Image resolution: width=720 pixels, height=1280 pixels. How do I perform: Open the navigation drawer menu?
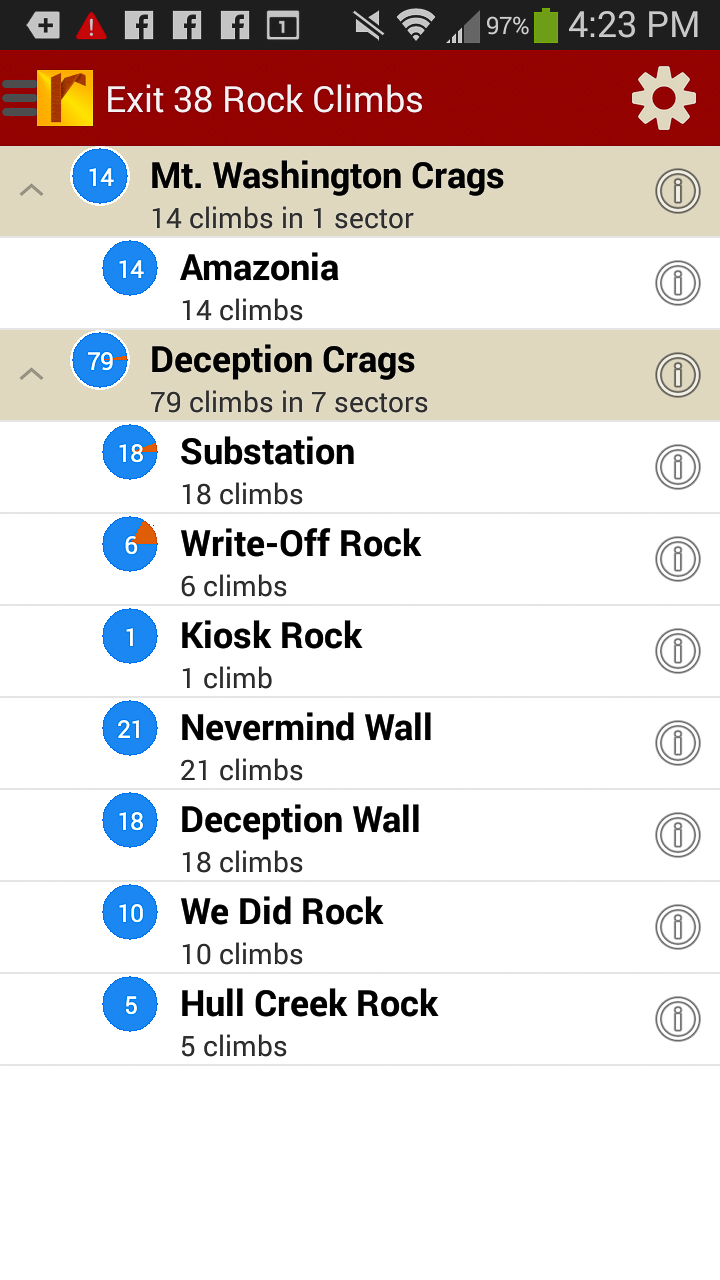(x=22, y=98)
